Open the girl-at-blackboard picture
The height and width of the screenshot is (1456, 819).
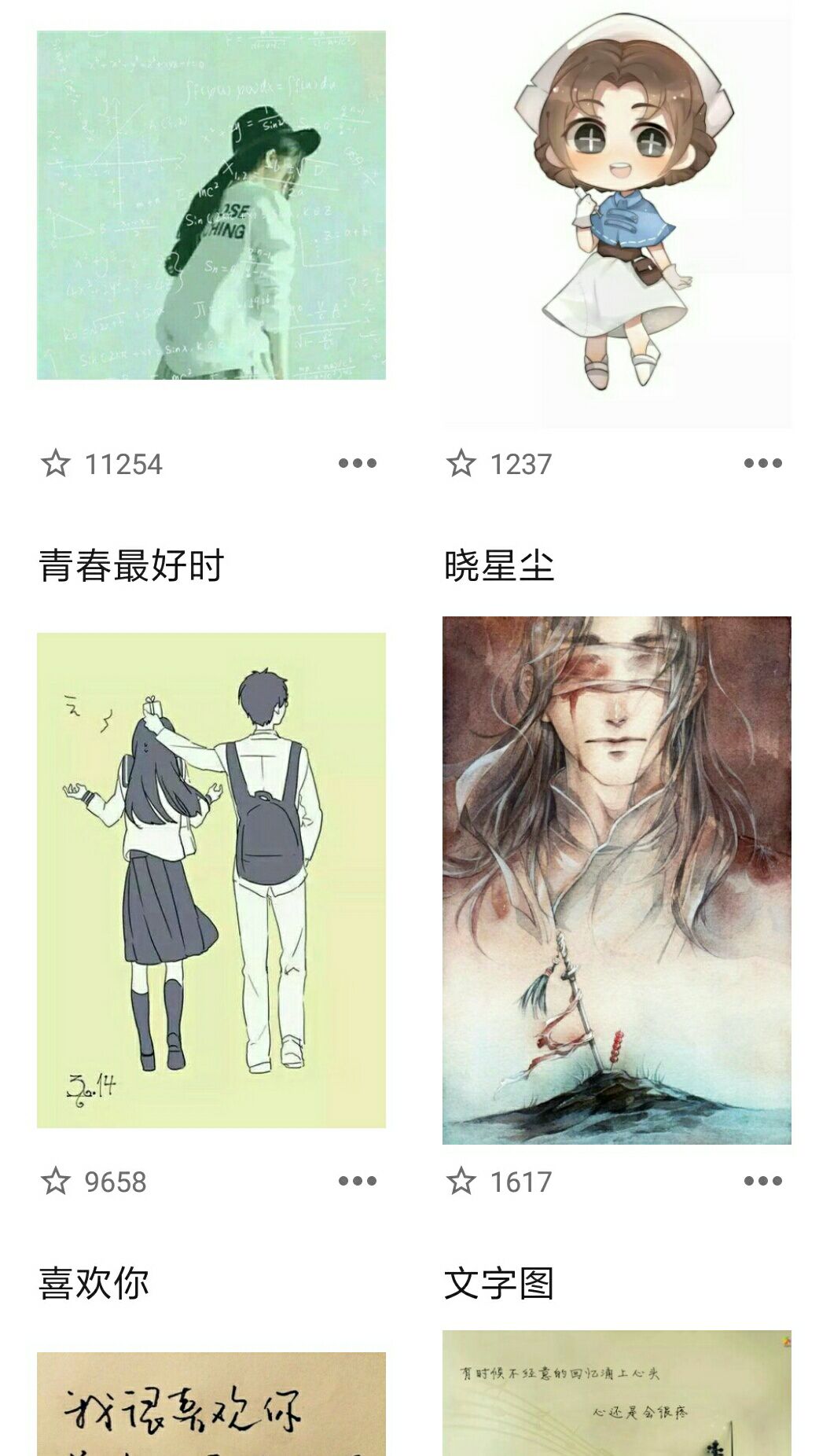click(211, 205)
